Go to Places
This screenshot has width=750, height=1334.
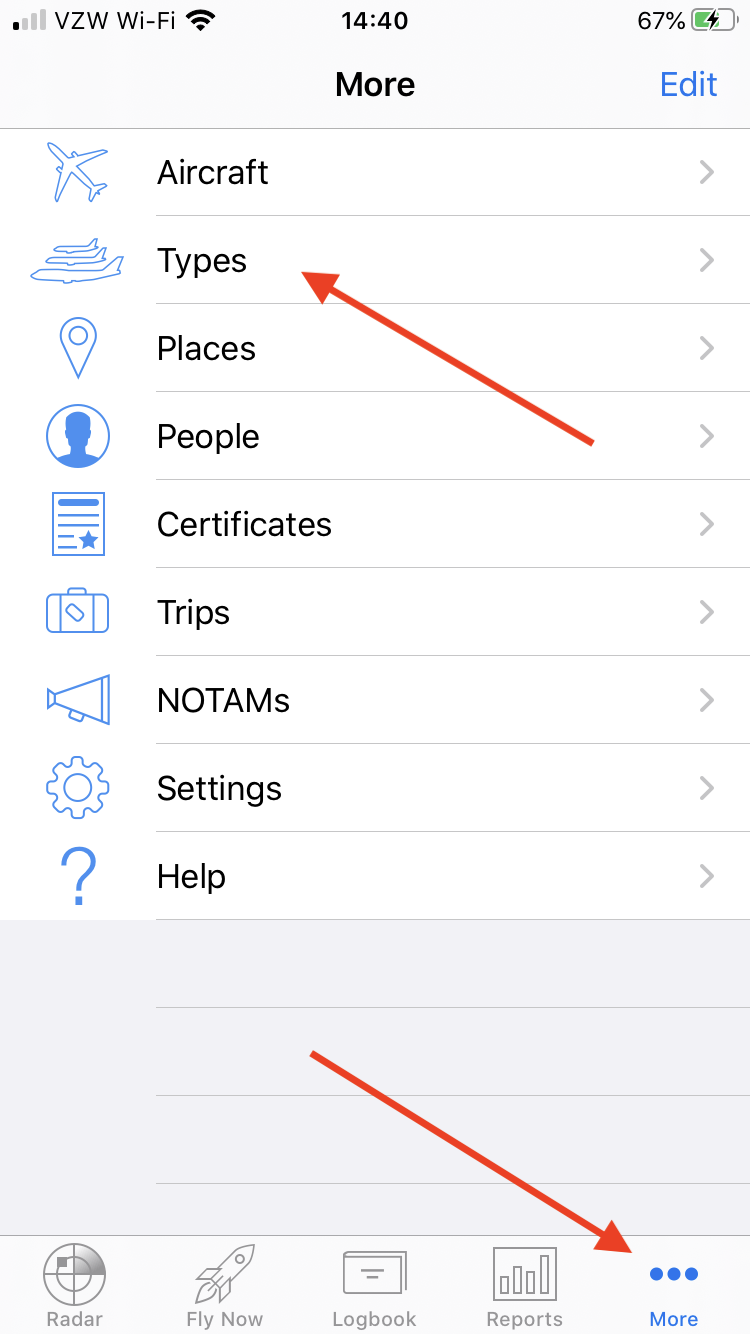pyautogui.click(x=375, y=348)
